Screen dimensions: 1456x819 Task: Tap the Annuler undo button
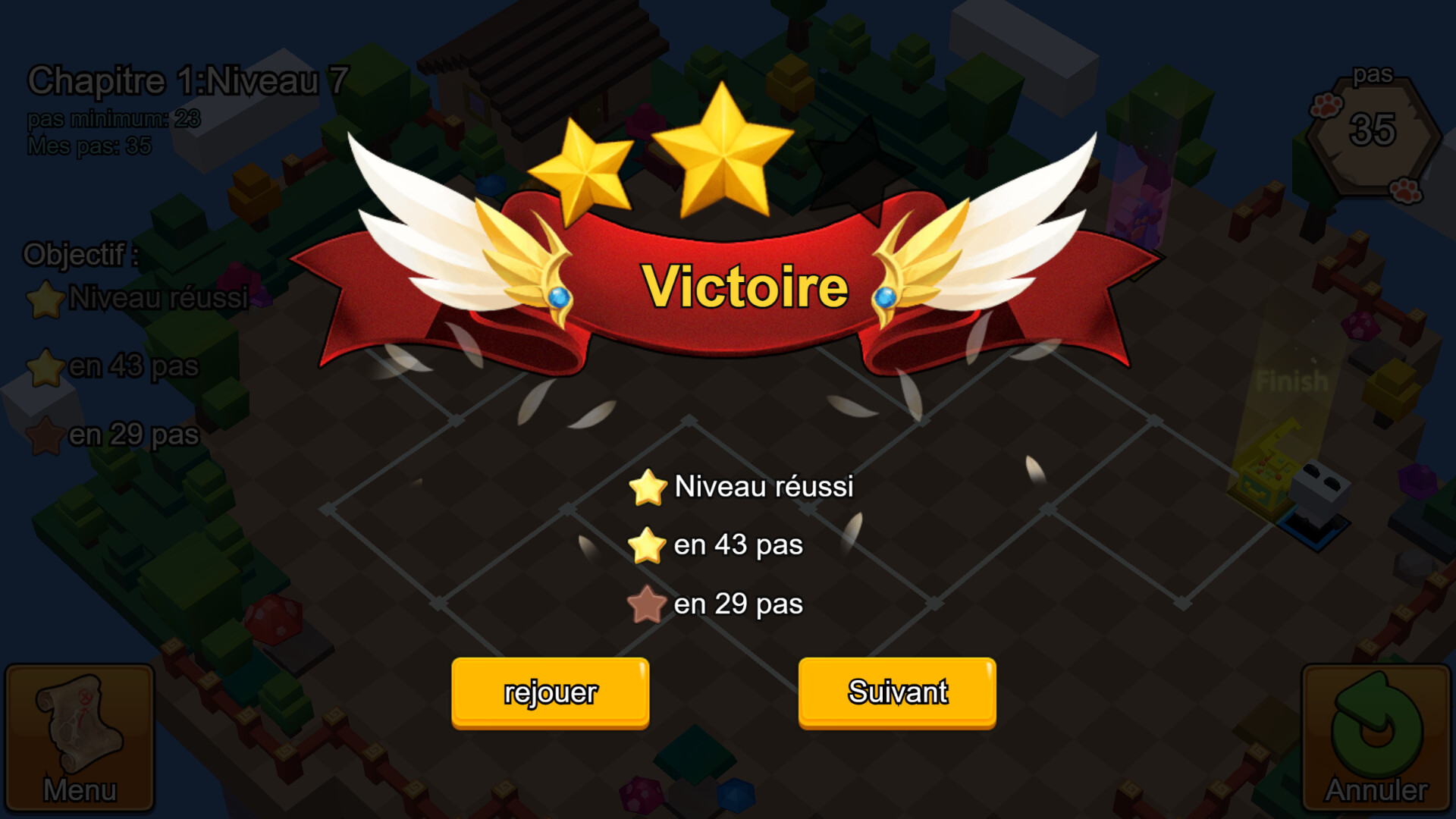pyautogui.click(x=1376, y=738)
